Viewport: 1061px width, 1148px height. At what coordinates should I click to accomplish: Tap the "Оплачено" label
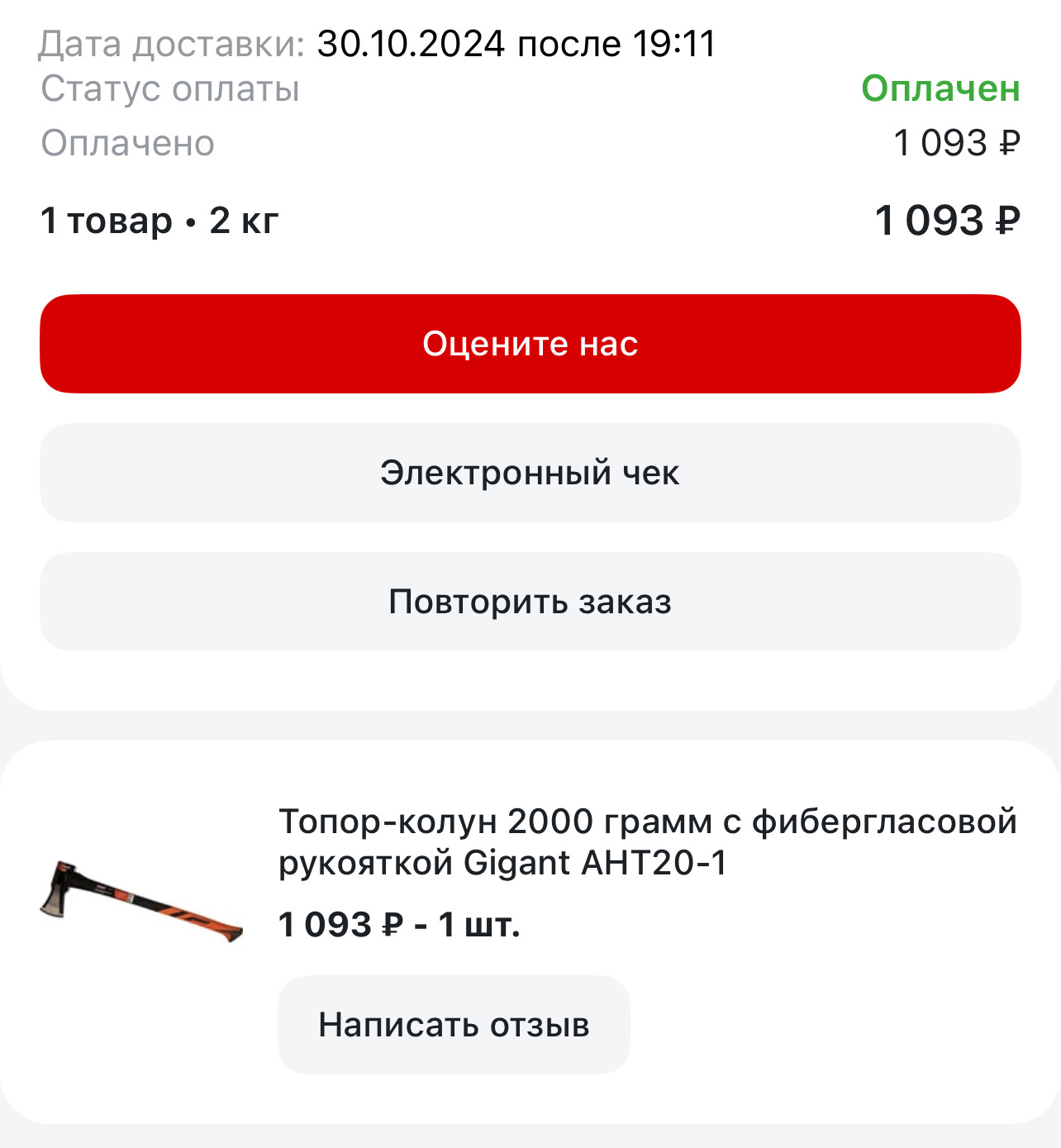[x=128, y=142]
